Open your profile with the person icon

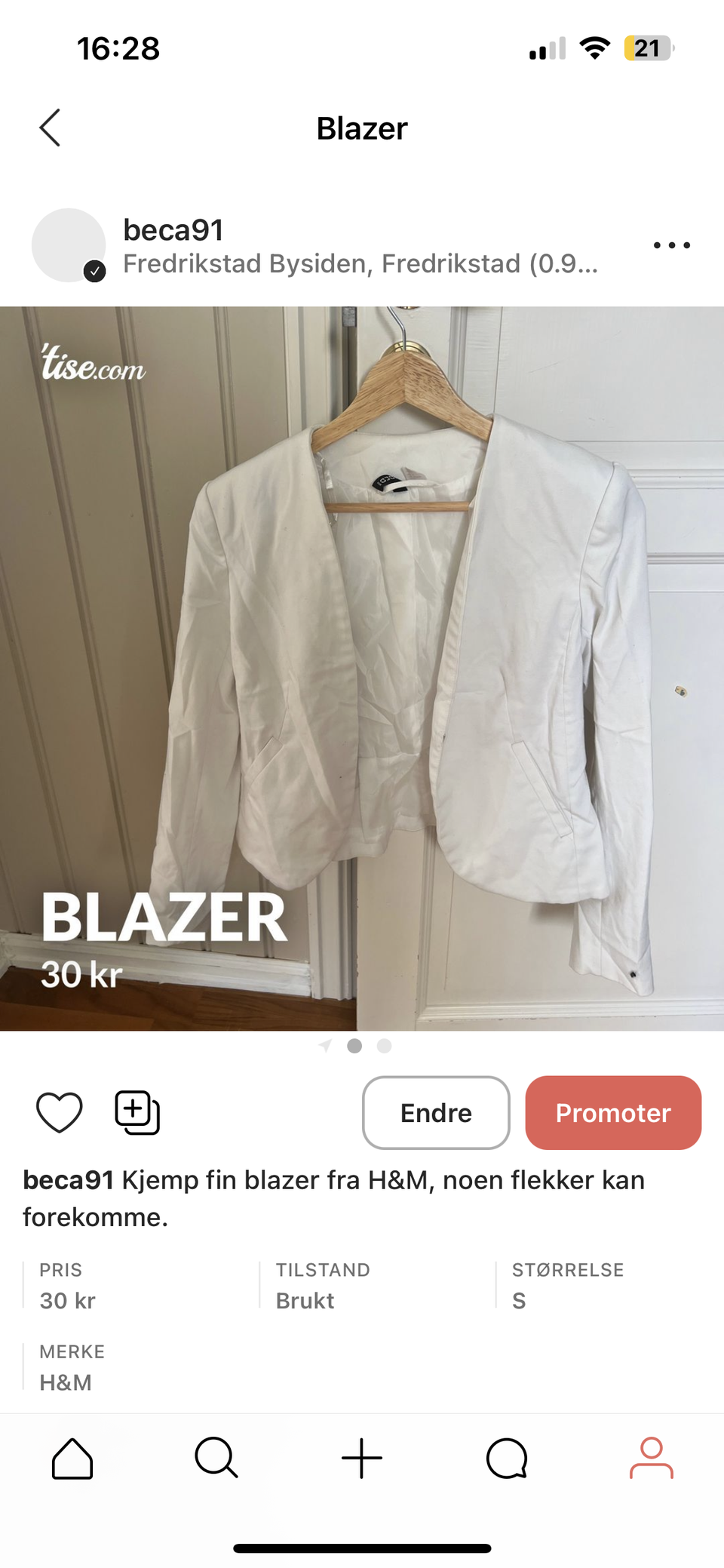(x=652, y=1459)
